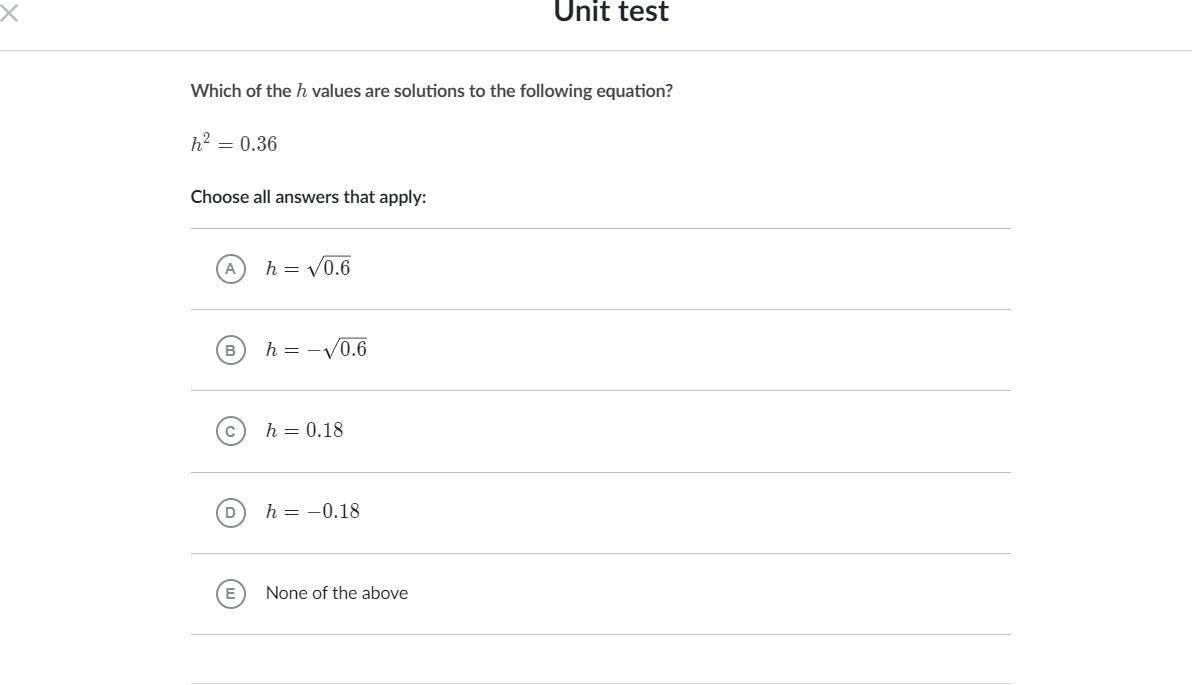Pick answer E, None of the above
Screen dimensions: 1192x685
click(230, 594)
